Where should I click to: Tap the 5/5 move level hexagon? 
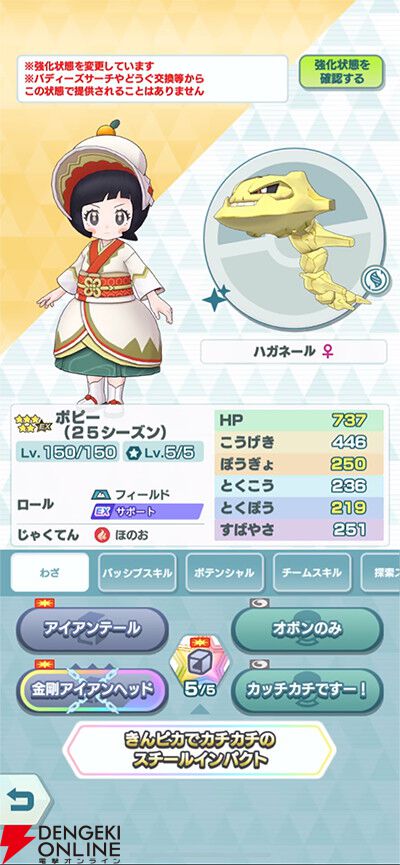click(x=200, y=669)
